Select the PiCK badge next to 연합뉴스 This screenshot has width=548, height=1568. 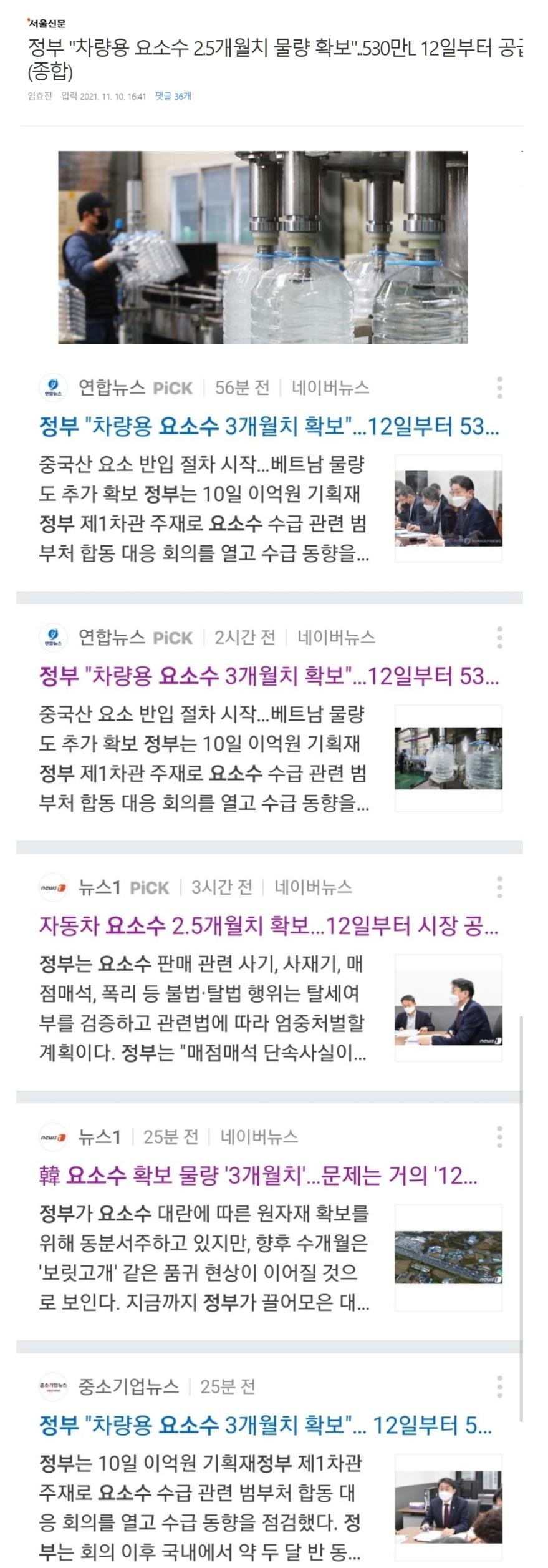click(171, 386)
